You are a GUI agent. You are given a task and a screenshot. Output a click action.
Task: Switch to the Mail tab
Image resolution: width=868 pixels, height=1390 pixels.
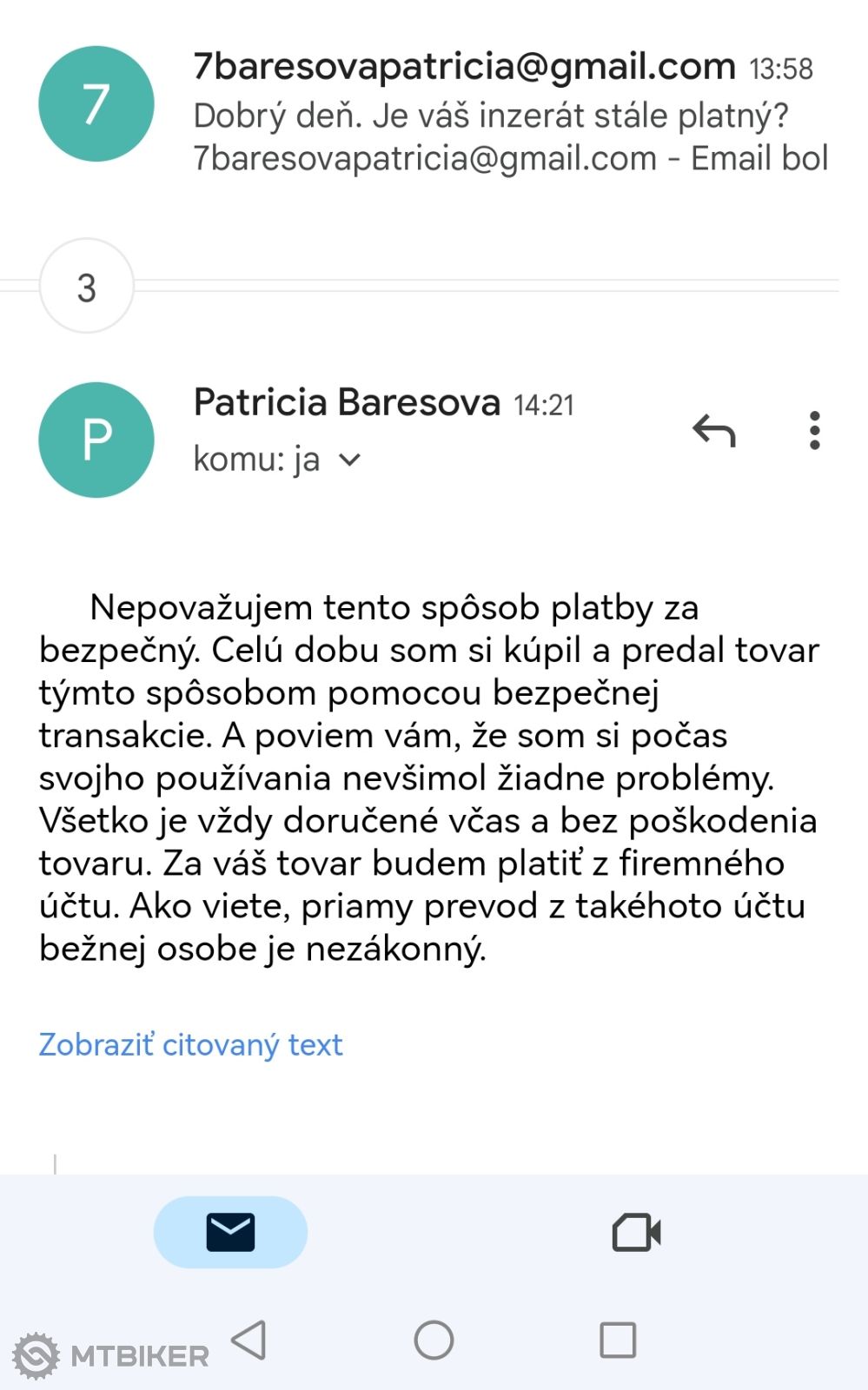[x=230, y=1232]
